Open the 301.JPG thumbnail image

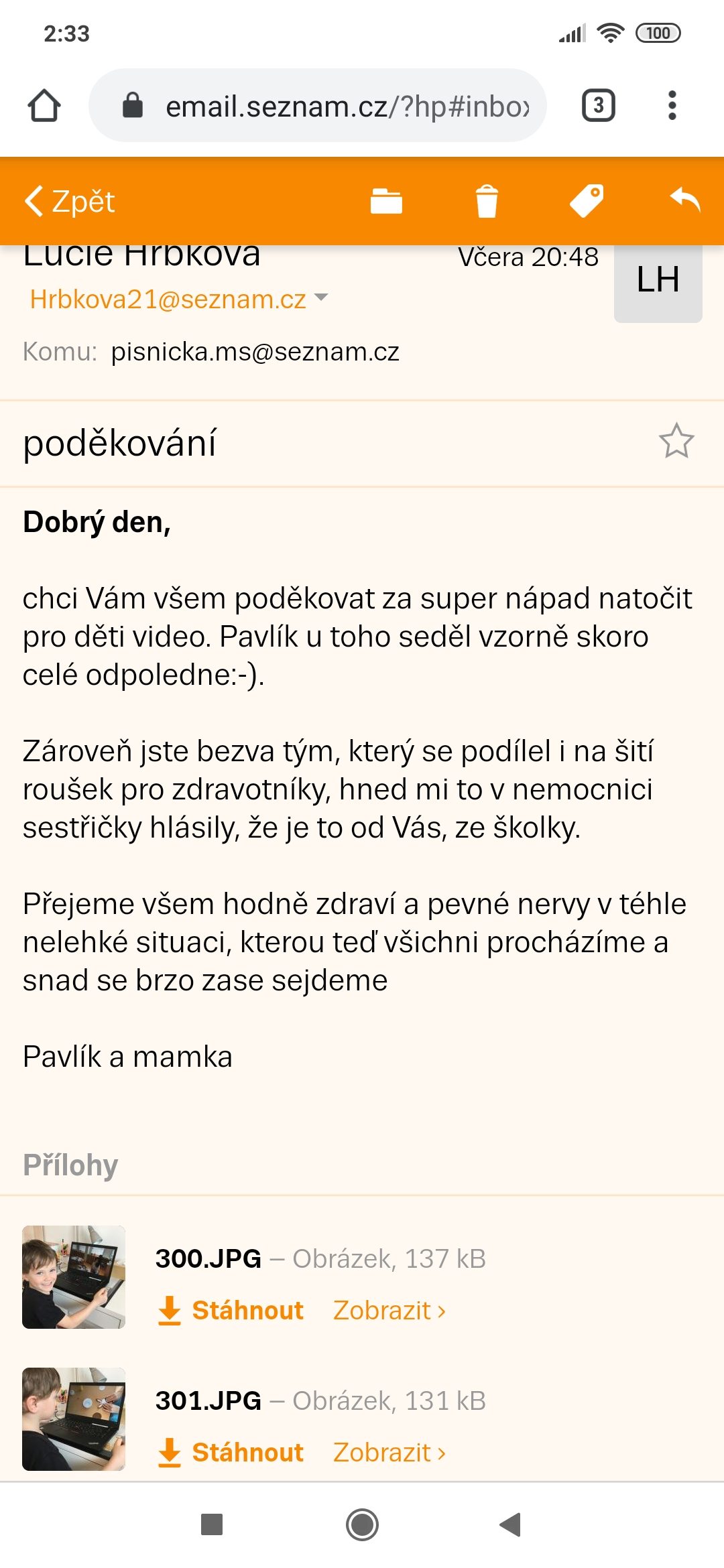click(x=74, y=1419)
